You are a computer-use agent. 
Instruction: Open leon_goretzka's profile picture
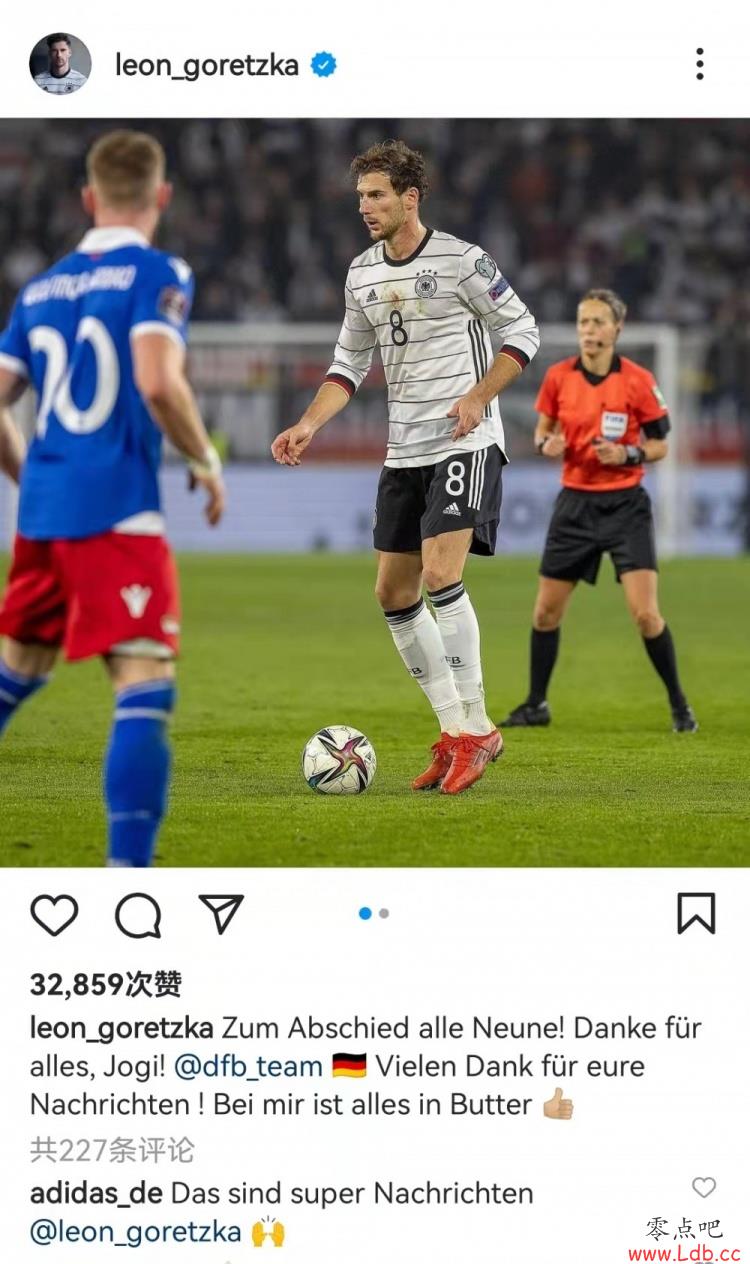(x=60, y=64)
